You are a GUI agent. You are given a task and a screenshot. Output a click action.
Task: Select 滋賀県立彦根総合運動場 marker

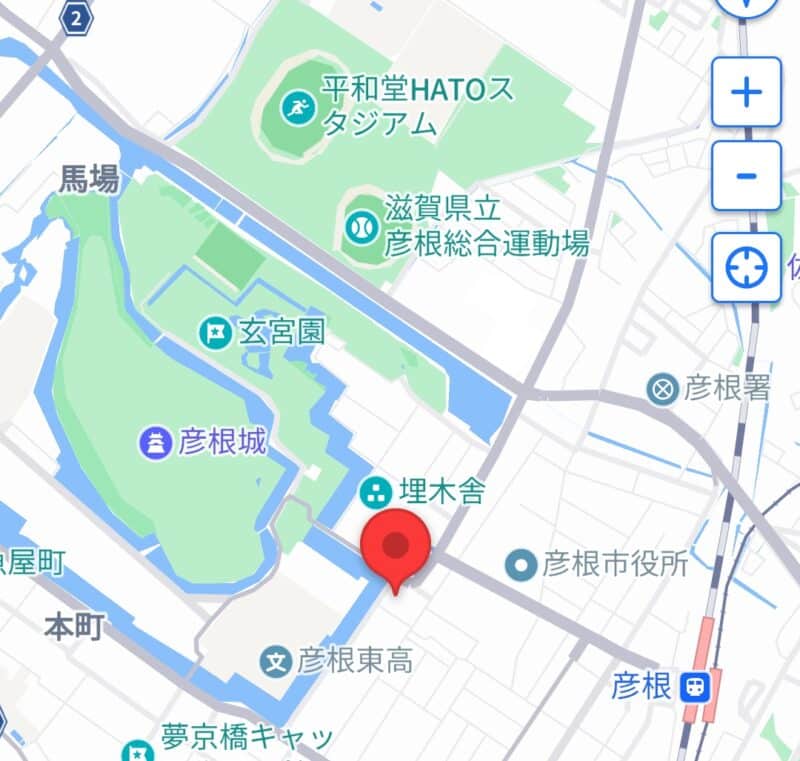(360, 227)
